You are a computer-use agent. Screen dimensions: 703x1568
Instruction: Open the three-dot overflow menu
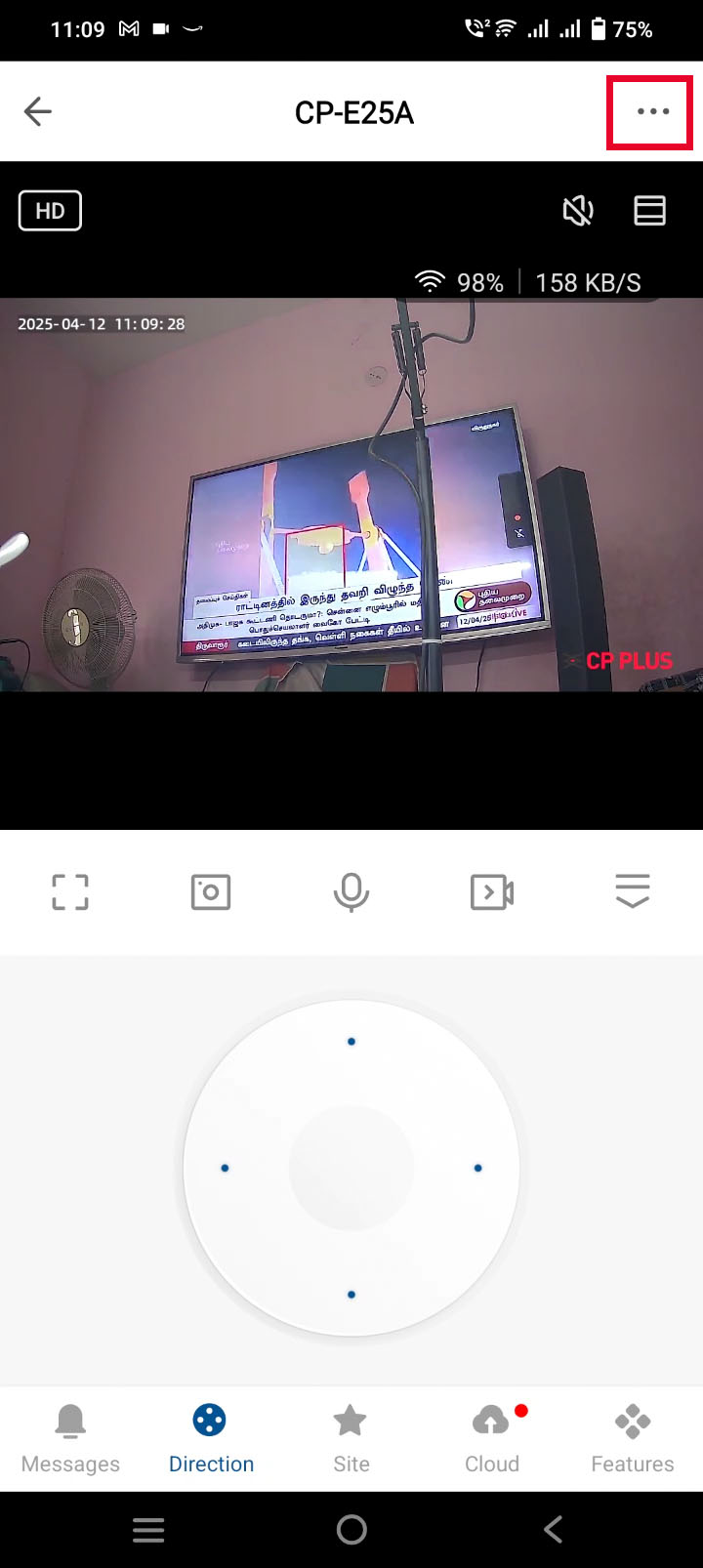652,111
